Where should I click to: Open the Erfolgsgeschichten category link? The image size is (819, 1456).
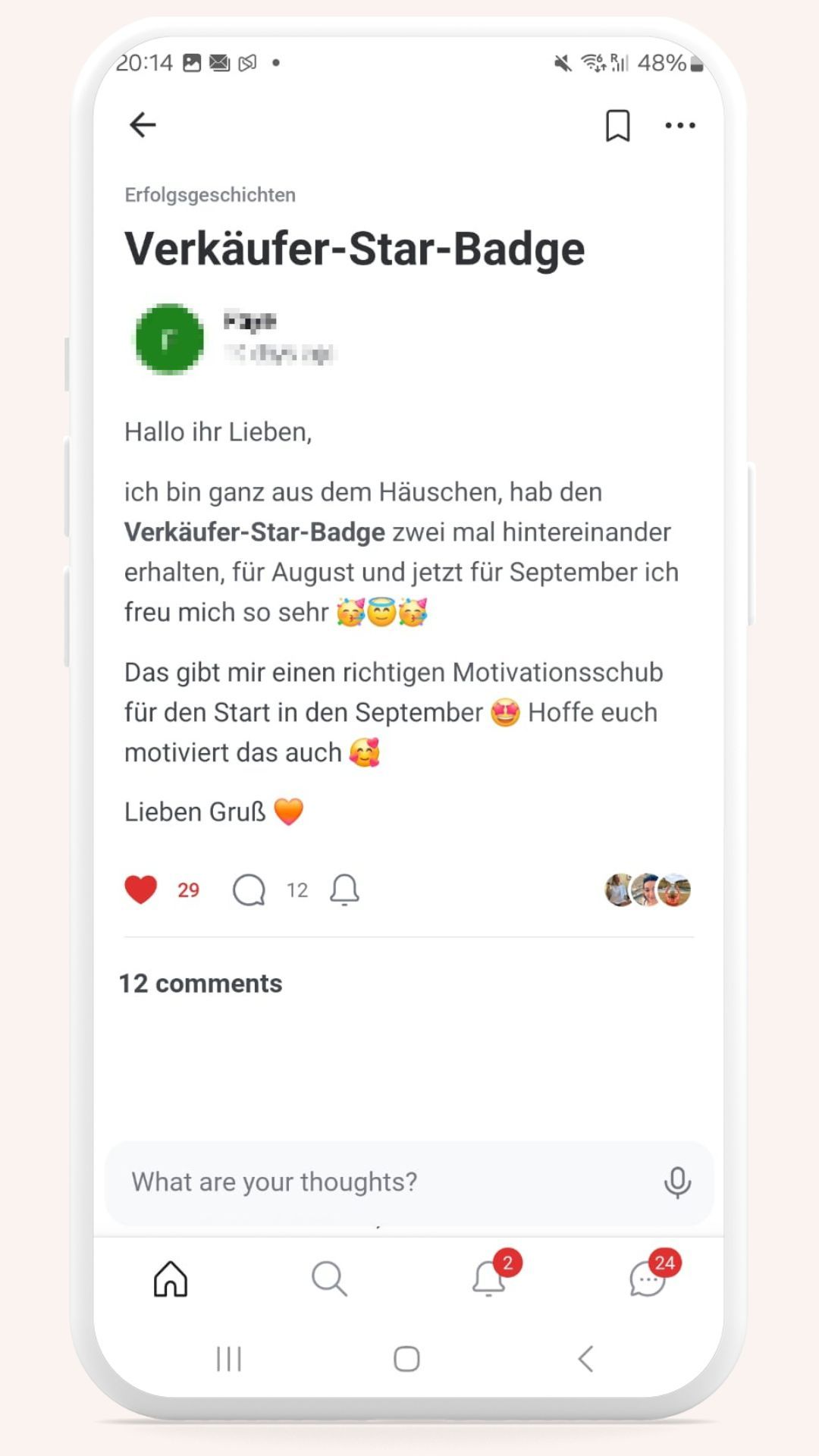point(210,195)
